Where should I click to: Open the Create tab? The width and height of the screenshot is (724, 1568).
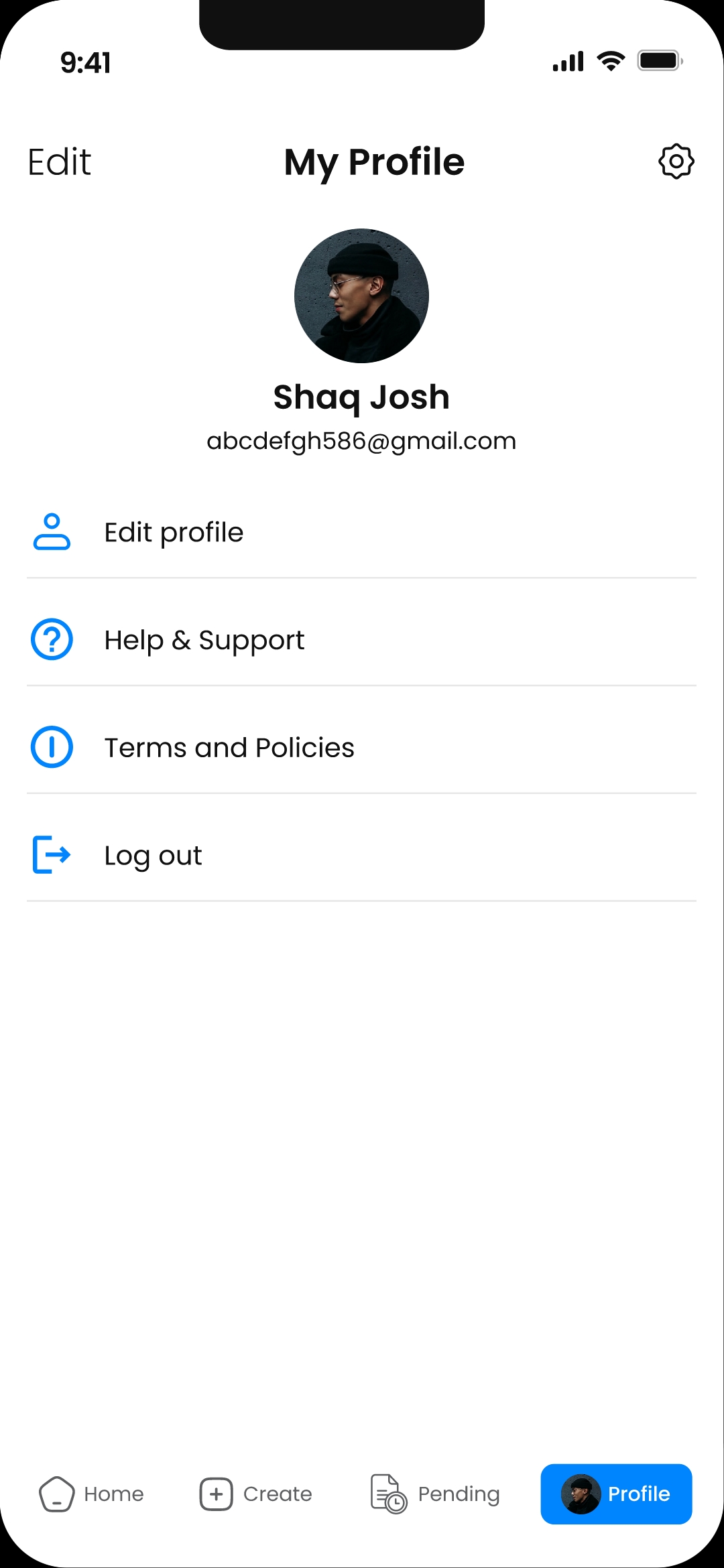pyautogui.click(x=256, y=1494)
